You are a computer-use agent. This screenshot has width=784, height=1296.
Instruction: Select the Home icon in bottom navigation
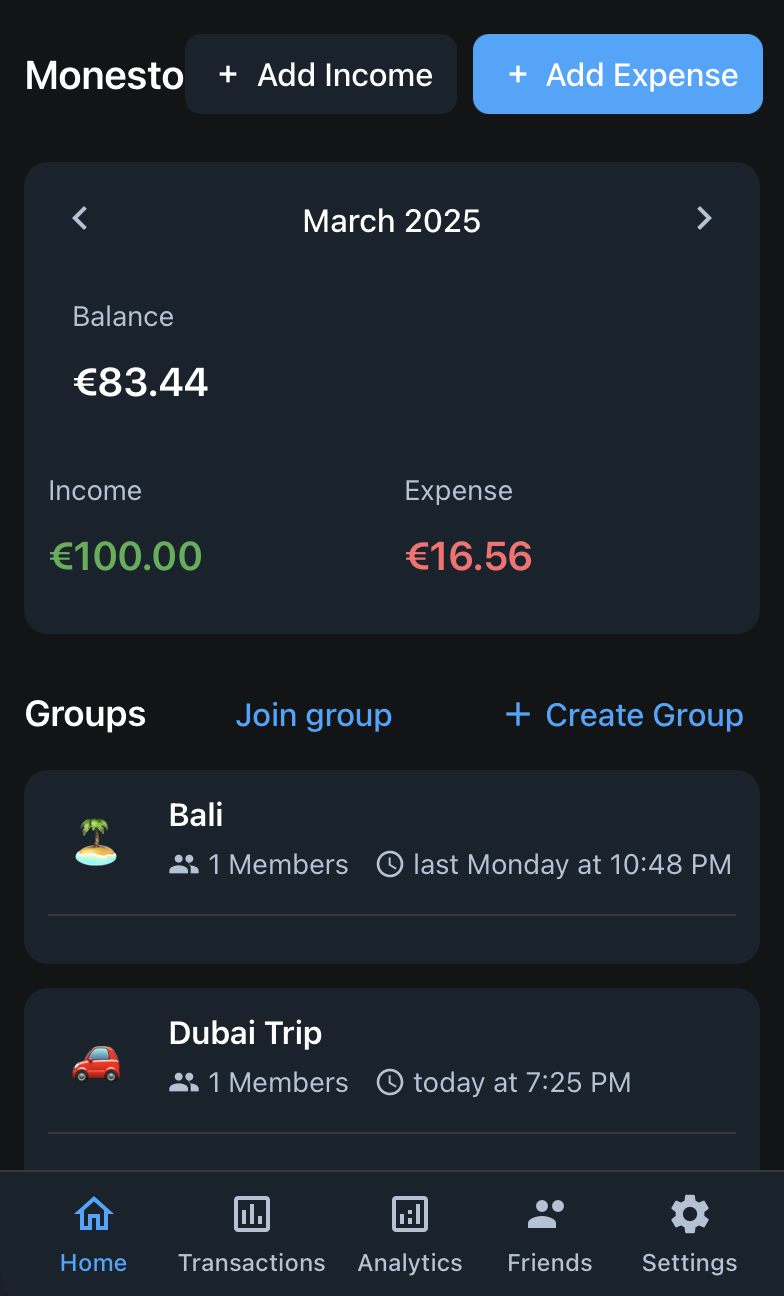point(93,1213)
